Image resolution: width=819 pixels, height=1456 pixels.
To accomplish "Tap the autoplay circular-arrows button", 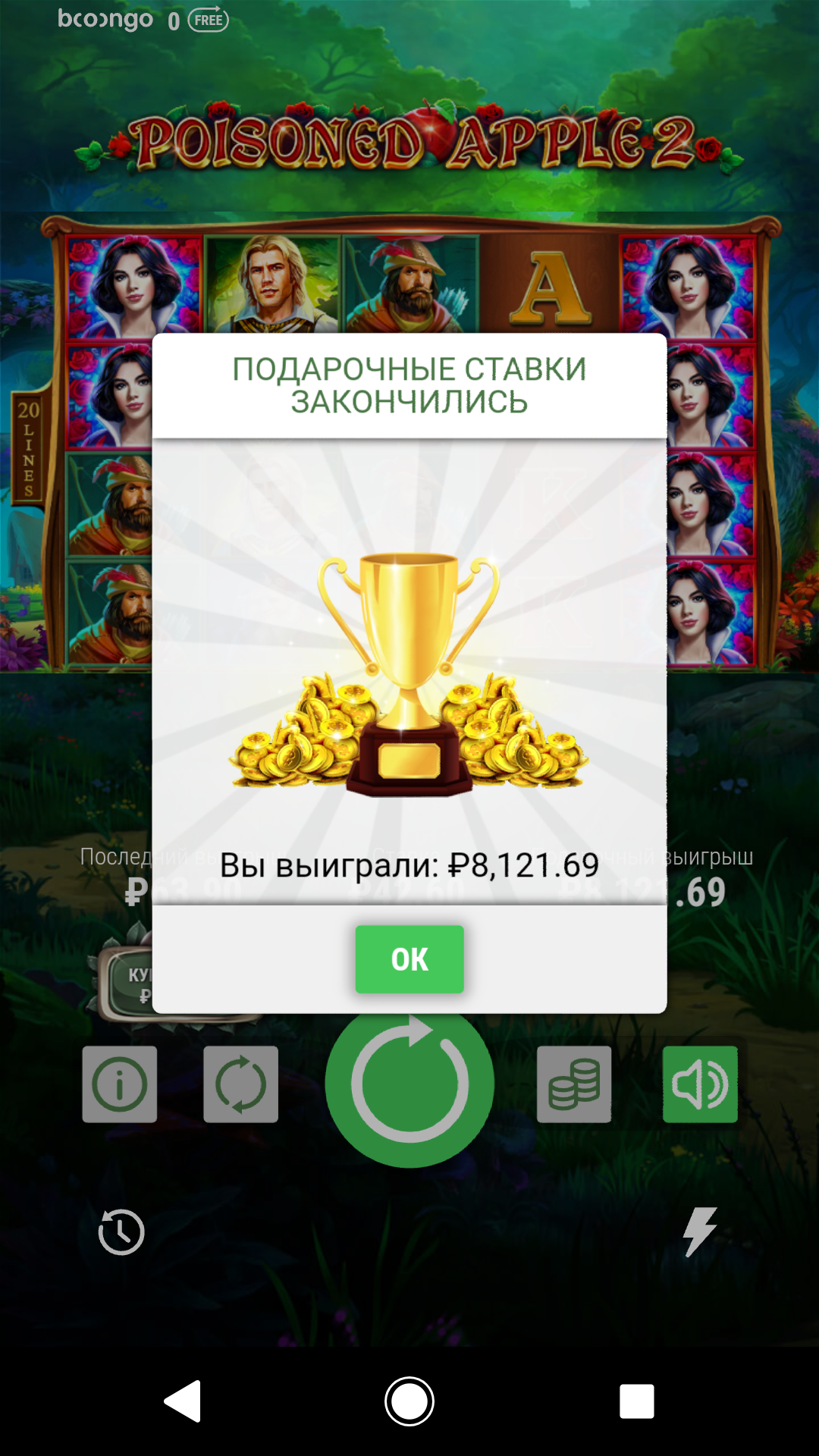I will [x=240, y=1084].
